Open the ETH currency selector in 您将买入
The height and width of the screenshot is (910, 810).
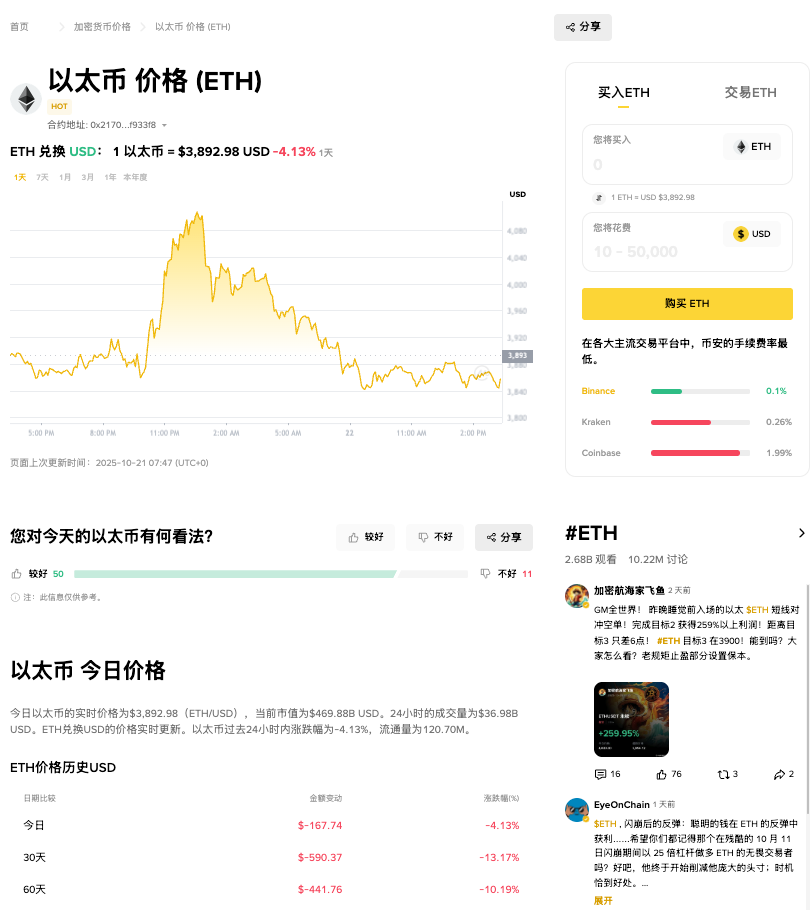coord(751,146)
